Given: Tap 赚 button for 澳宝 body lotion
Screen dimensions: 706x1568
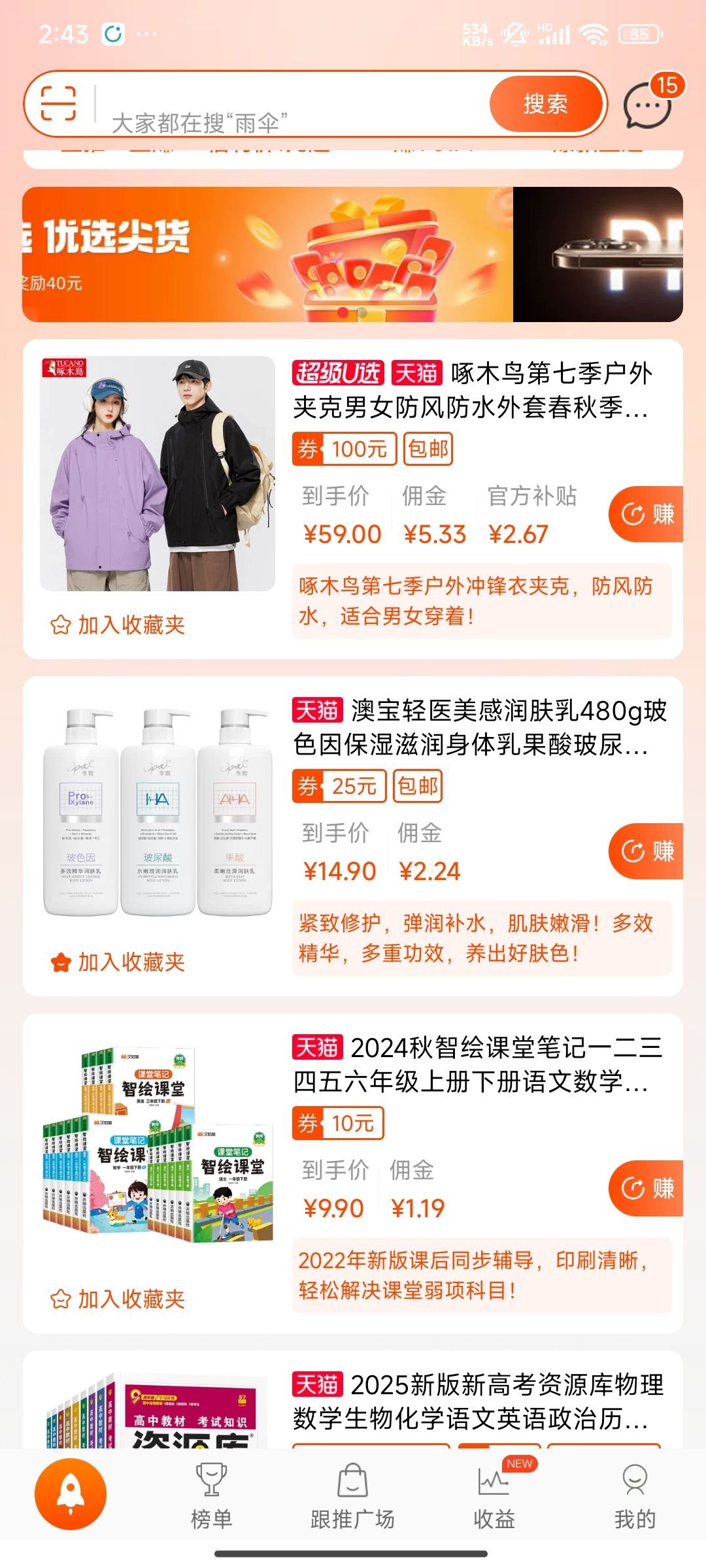Looking at the screenshot, I should (x=647, y=851).
